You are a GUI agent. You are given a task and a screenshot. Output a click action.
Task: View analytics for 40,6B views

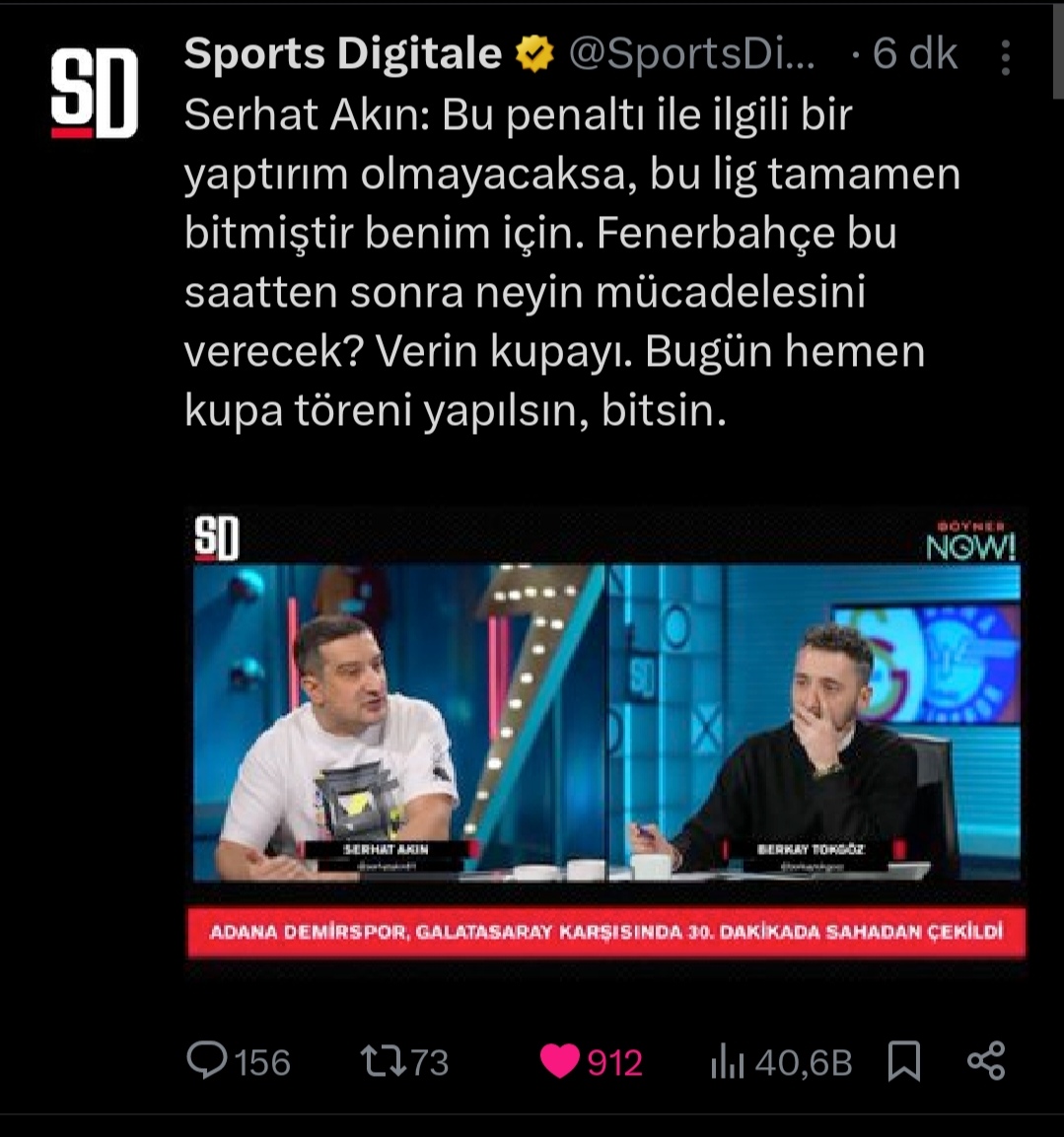click(727, 1061)
